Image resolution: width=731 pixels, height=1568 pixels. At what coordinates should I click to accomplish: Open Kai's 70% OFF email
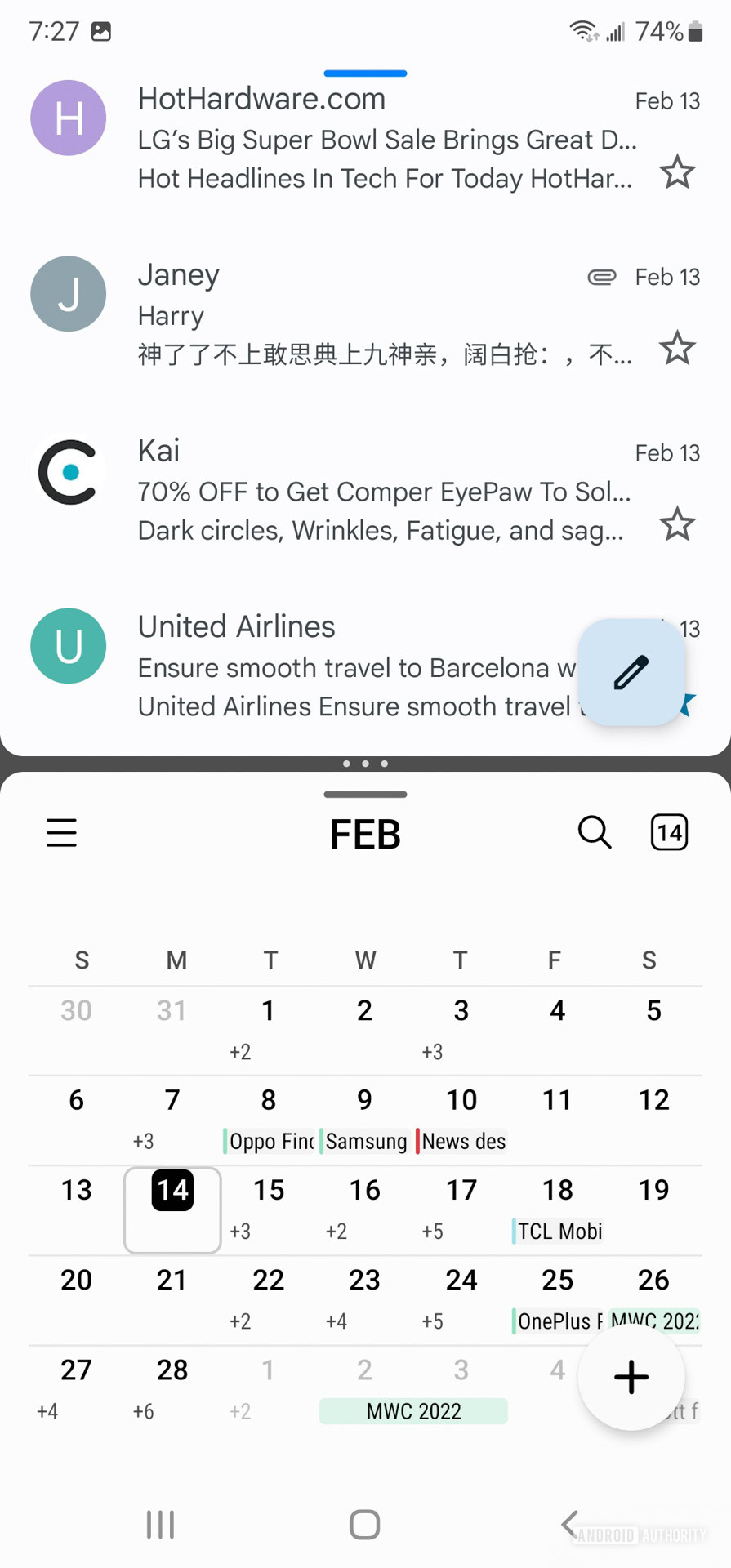(x=384, y=492)
